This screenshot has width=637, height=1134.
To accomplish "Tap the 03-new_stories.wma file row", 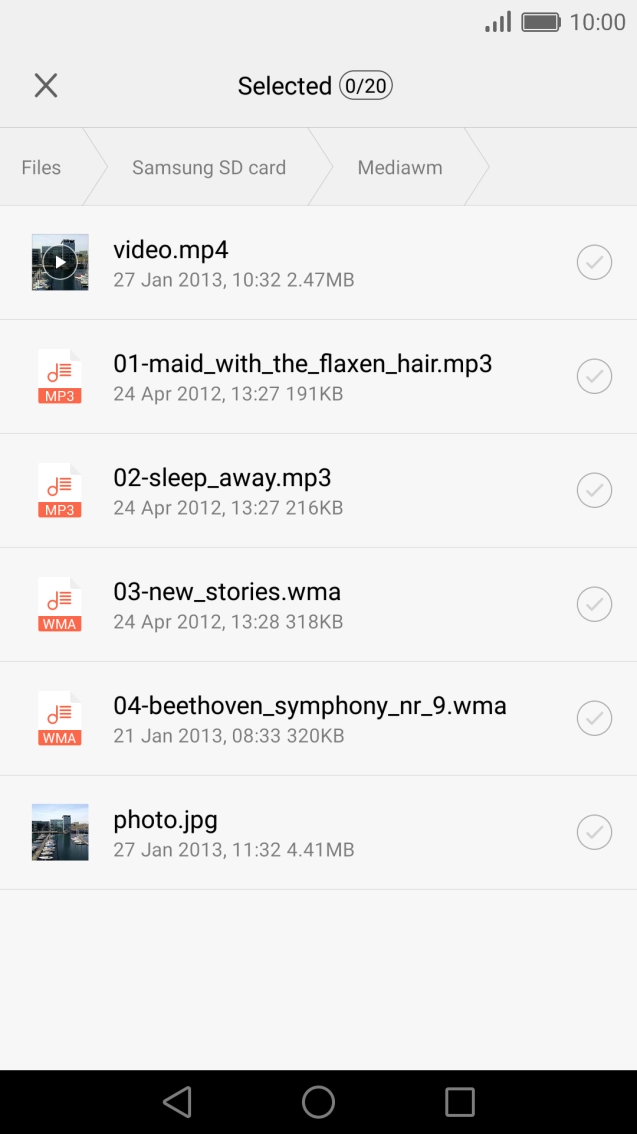I will pos(300,604).
